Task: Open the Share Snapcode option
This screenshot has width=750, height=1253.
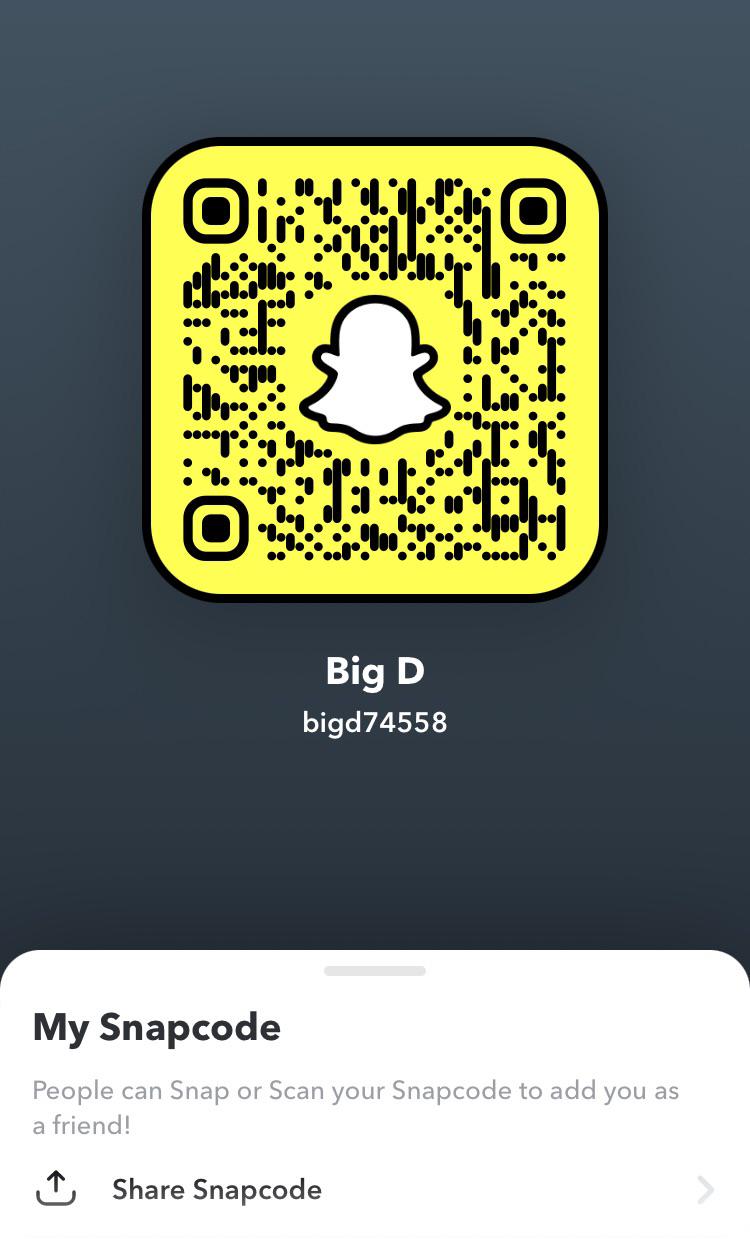Action: (218, 1189)
